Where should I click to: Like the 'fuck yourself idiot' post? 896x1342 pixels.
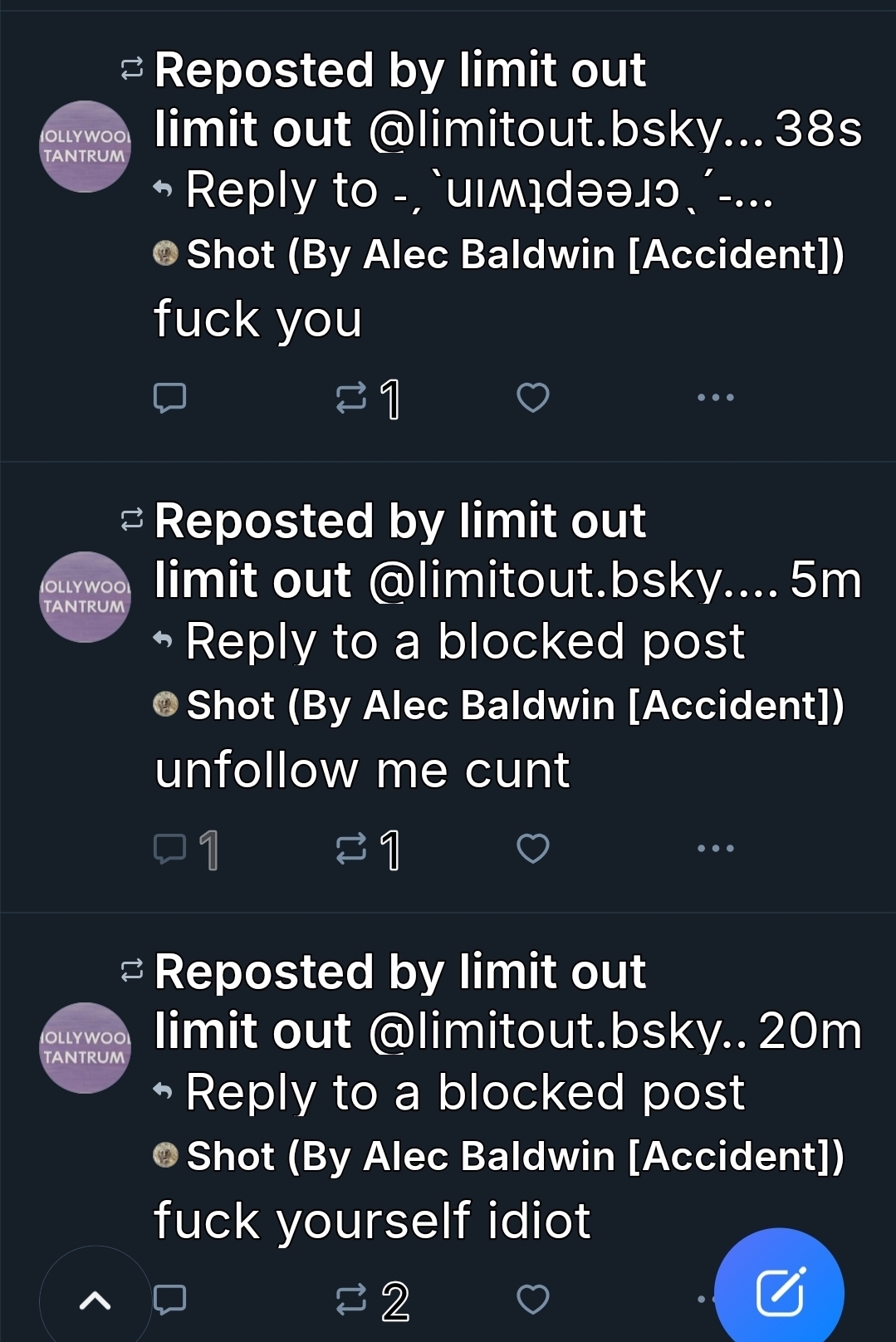pos(532,1300)
